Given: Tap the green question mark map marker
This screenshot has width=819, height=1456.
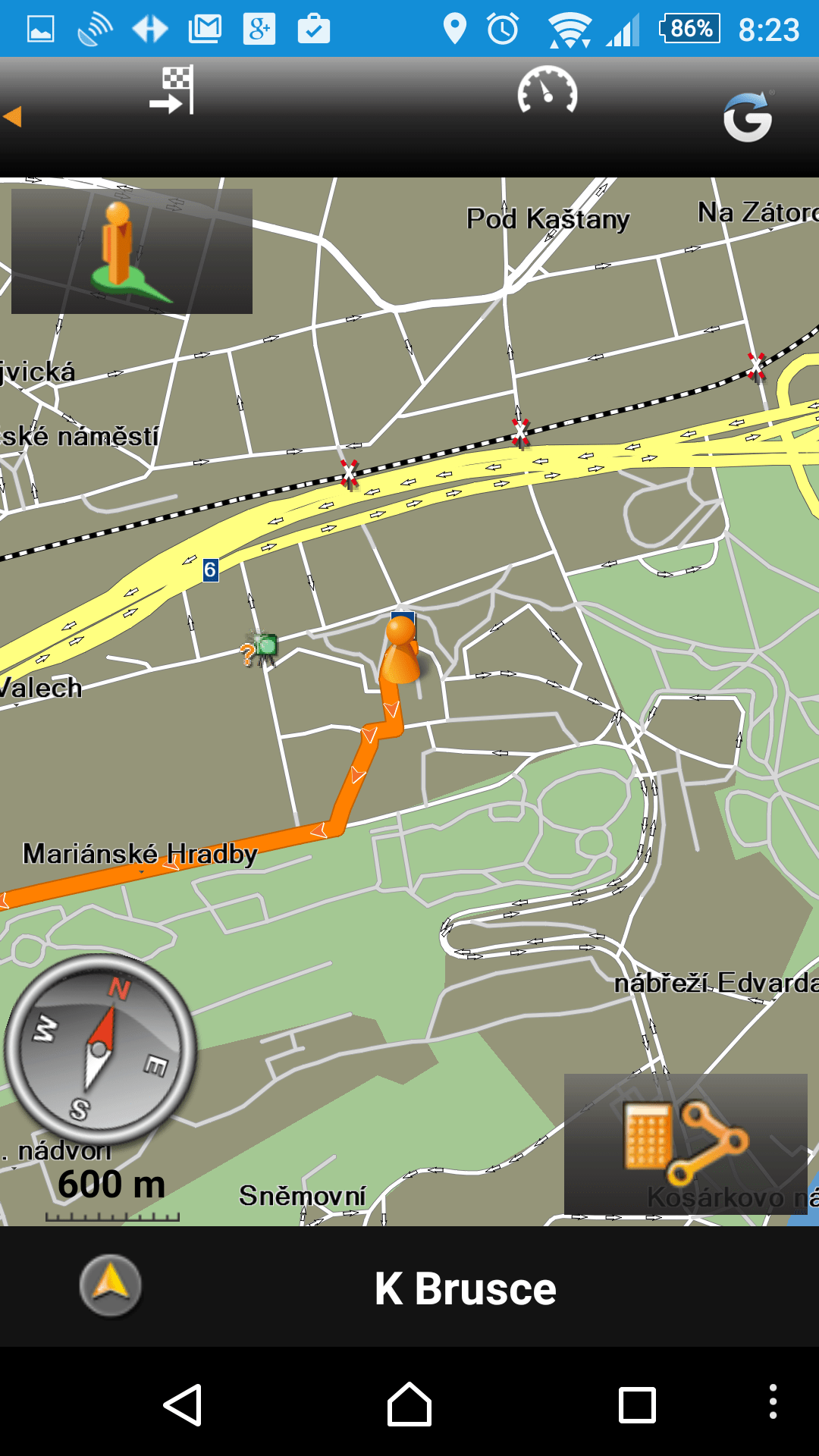Looking at the screenshot, I should [x=259, y=649].
